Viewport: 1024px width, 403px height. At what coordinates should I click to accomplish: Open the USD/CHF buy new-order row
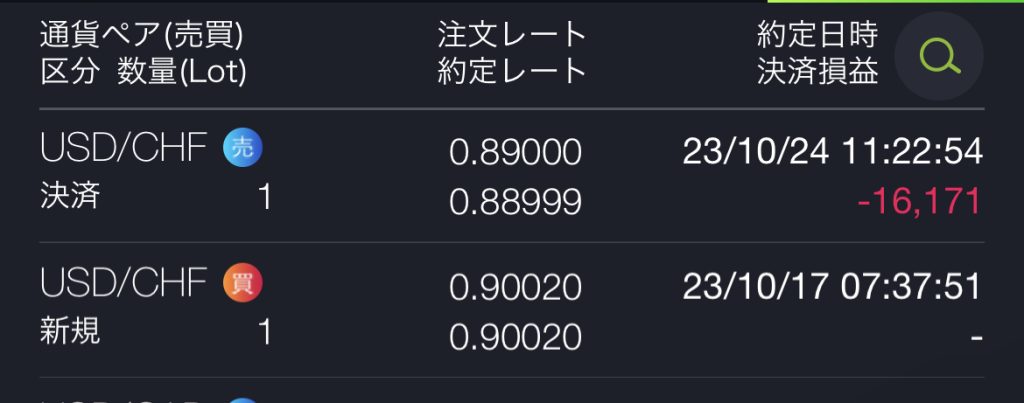point(511,310)
